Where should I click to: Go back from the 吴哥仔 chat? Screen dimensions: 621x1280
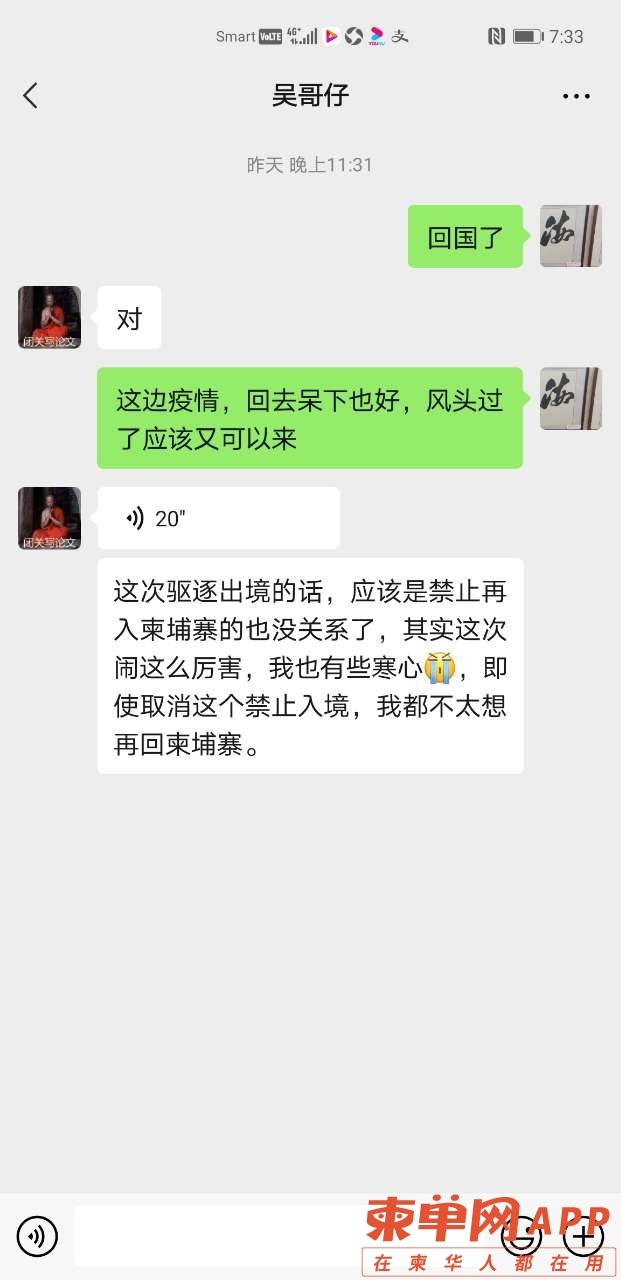30,96
